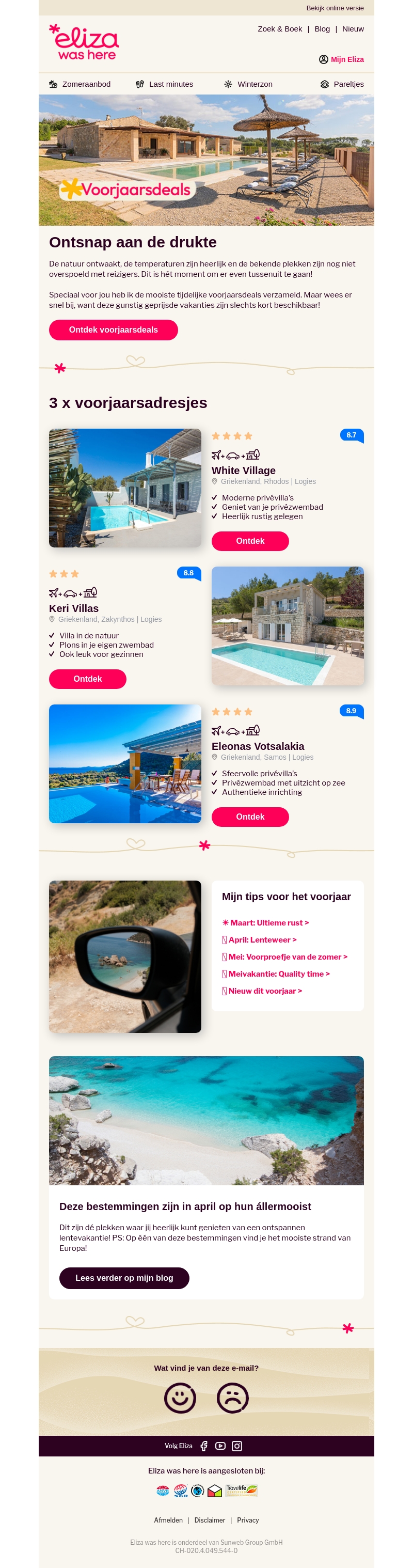Tap Ontdek under Eleonas Votsalakia
The width and height of the screenshot is (413, 1568).
coord(250,816)
